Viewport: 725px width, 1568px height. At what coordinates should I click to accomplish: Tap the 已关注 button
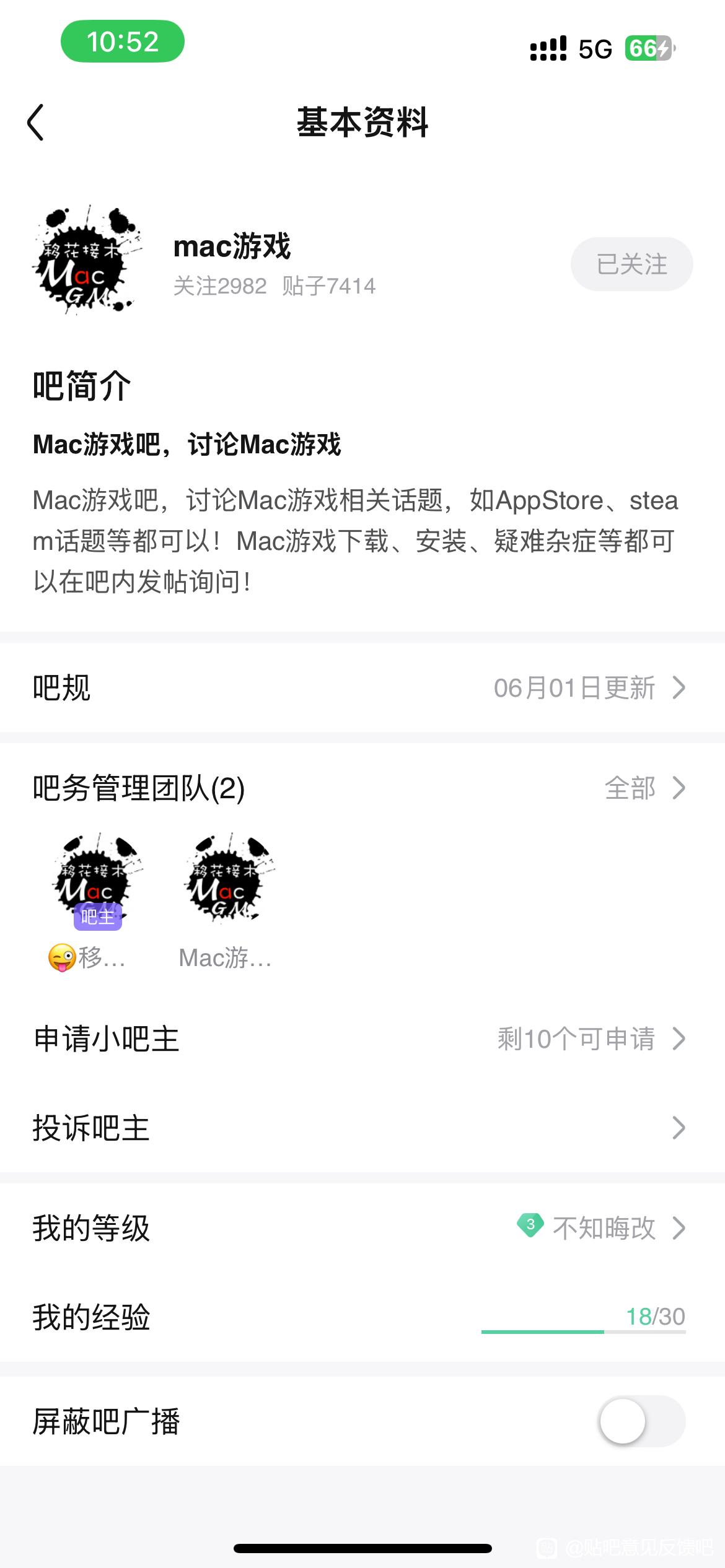click(x=631, y=264)
